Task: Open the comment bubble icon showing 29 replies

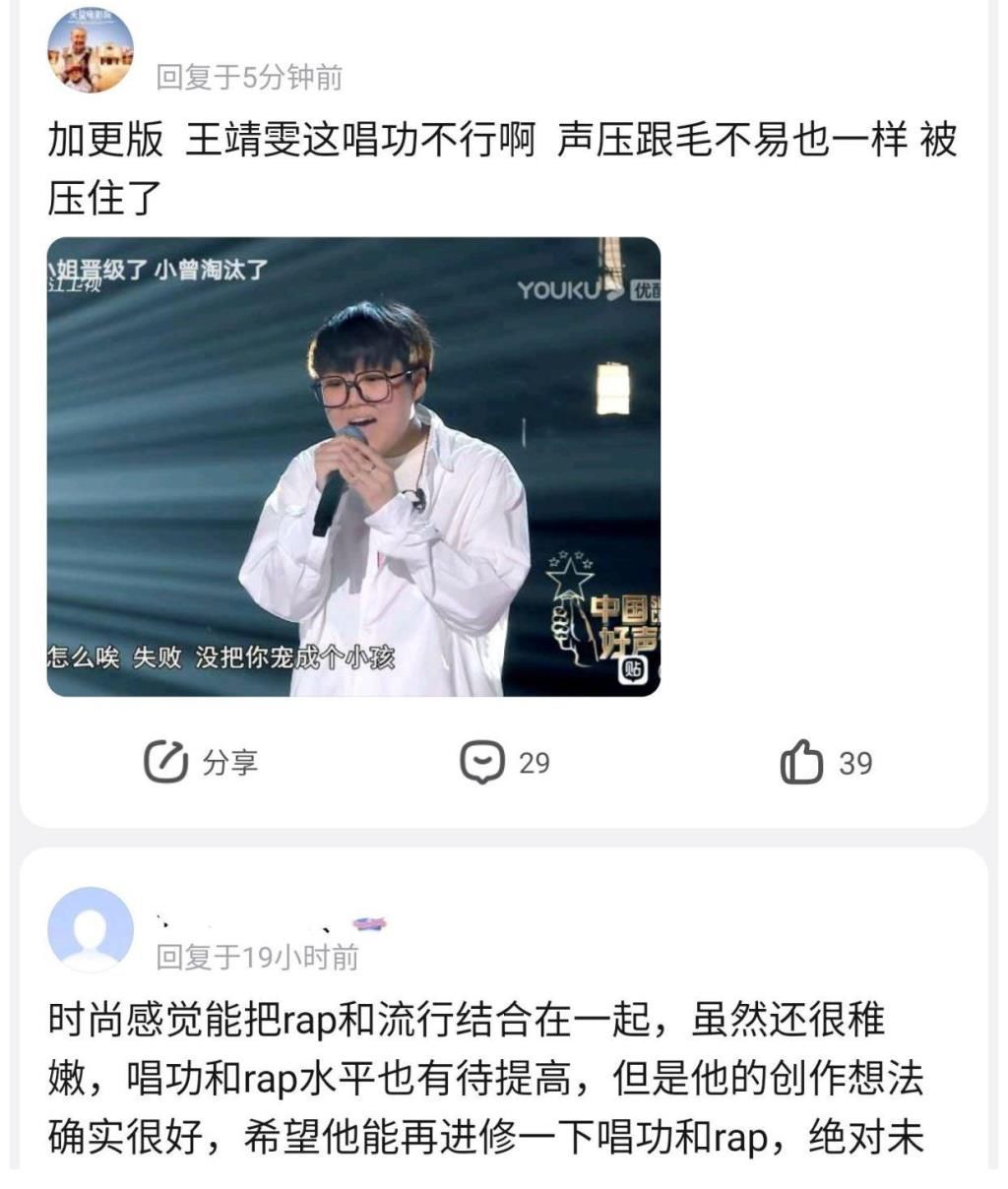Action: click(x=484, y=760)
